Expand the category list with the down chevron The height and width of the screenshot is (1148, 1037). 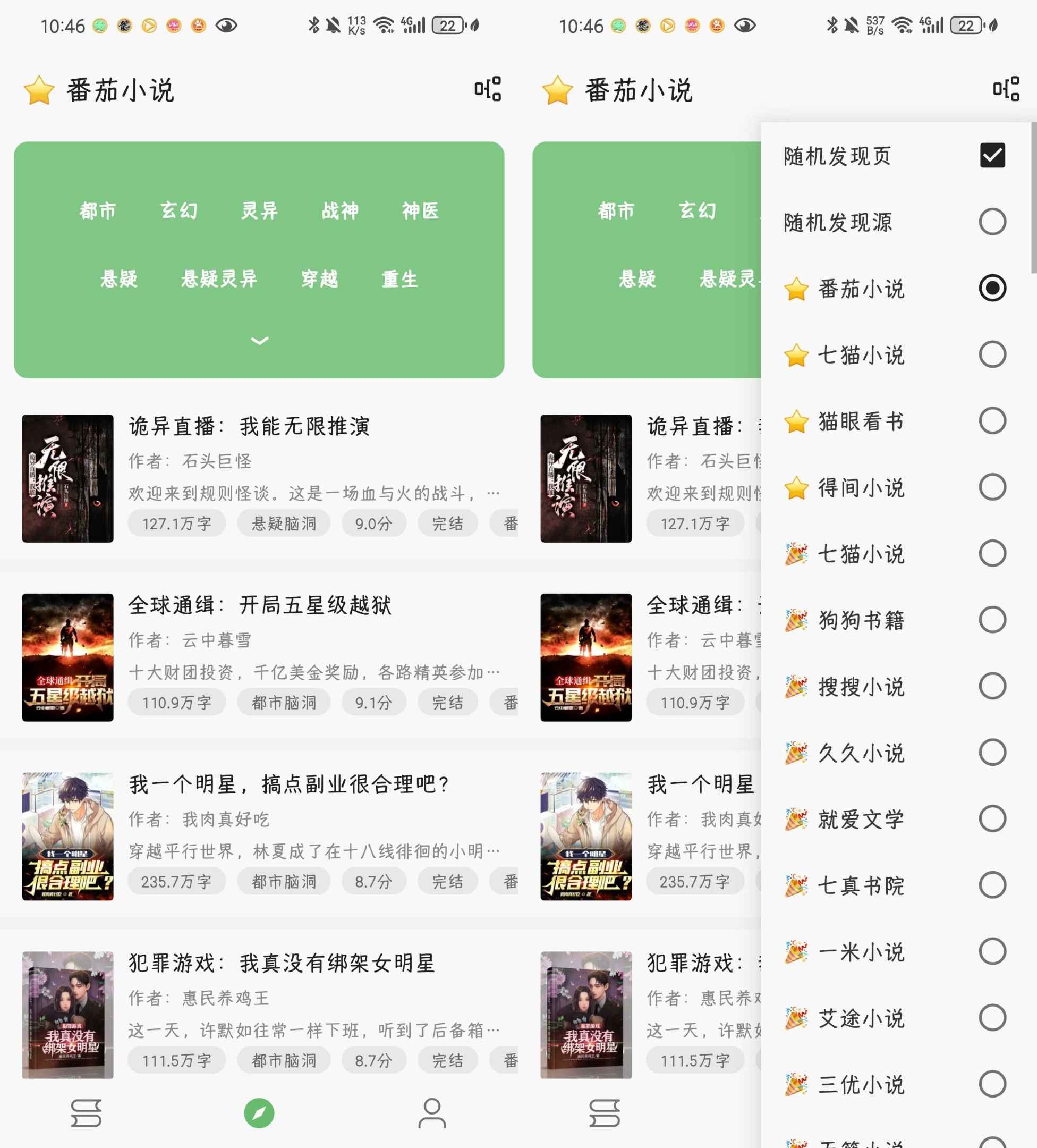tap(260, 341)
